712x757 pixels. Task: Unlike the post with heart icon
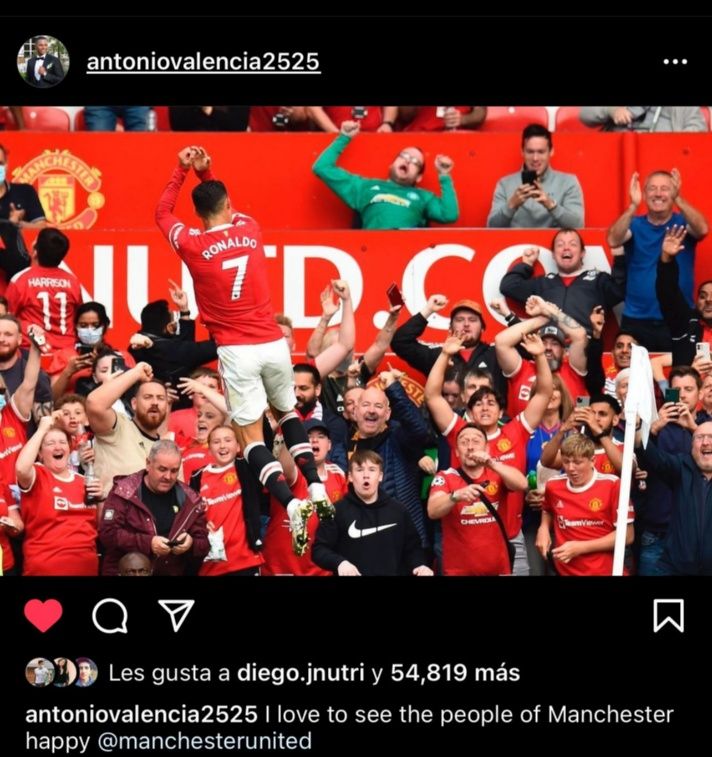pyautogui.click(x=43, y=615)
